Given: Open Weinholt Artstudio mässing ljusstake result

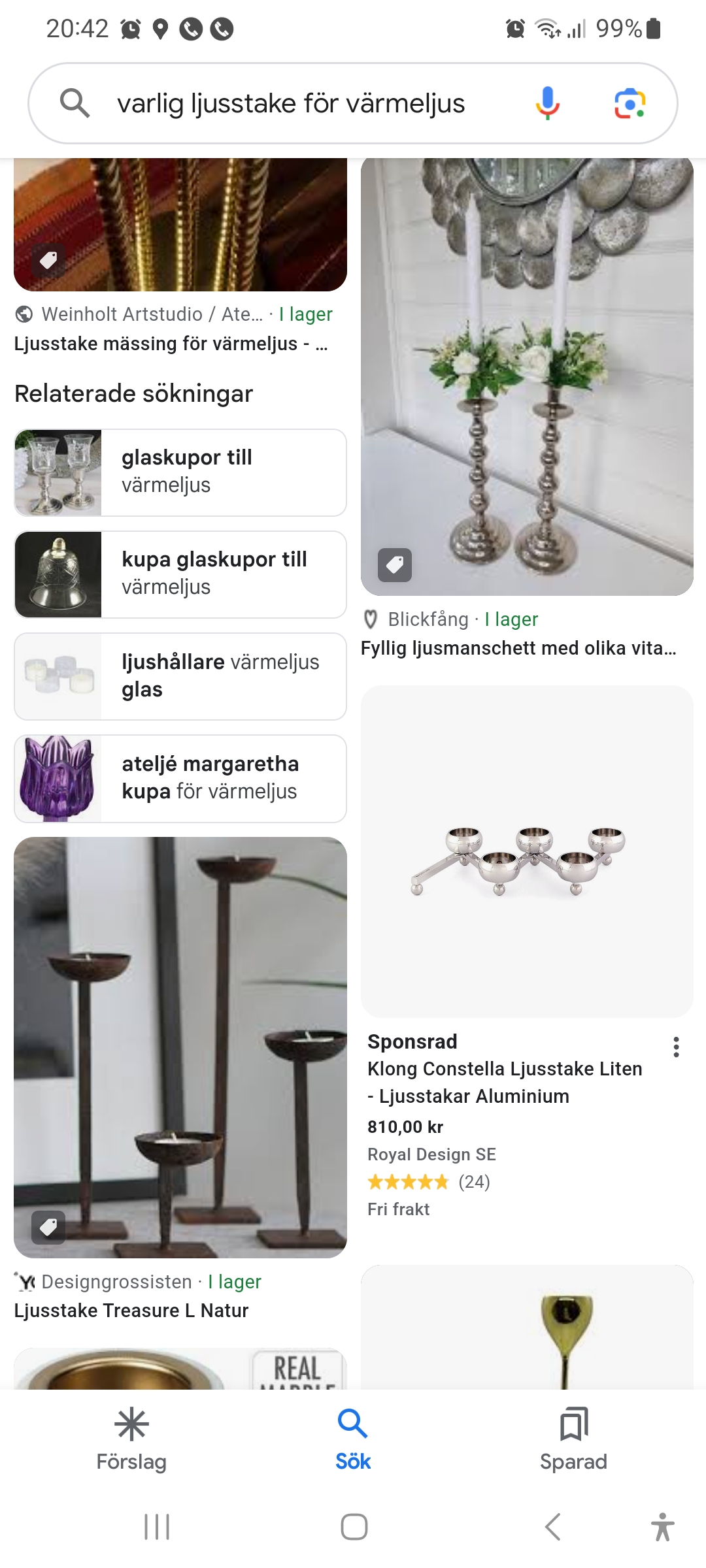Looking at the screenshot, I should (x=171, y=343).
